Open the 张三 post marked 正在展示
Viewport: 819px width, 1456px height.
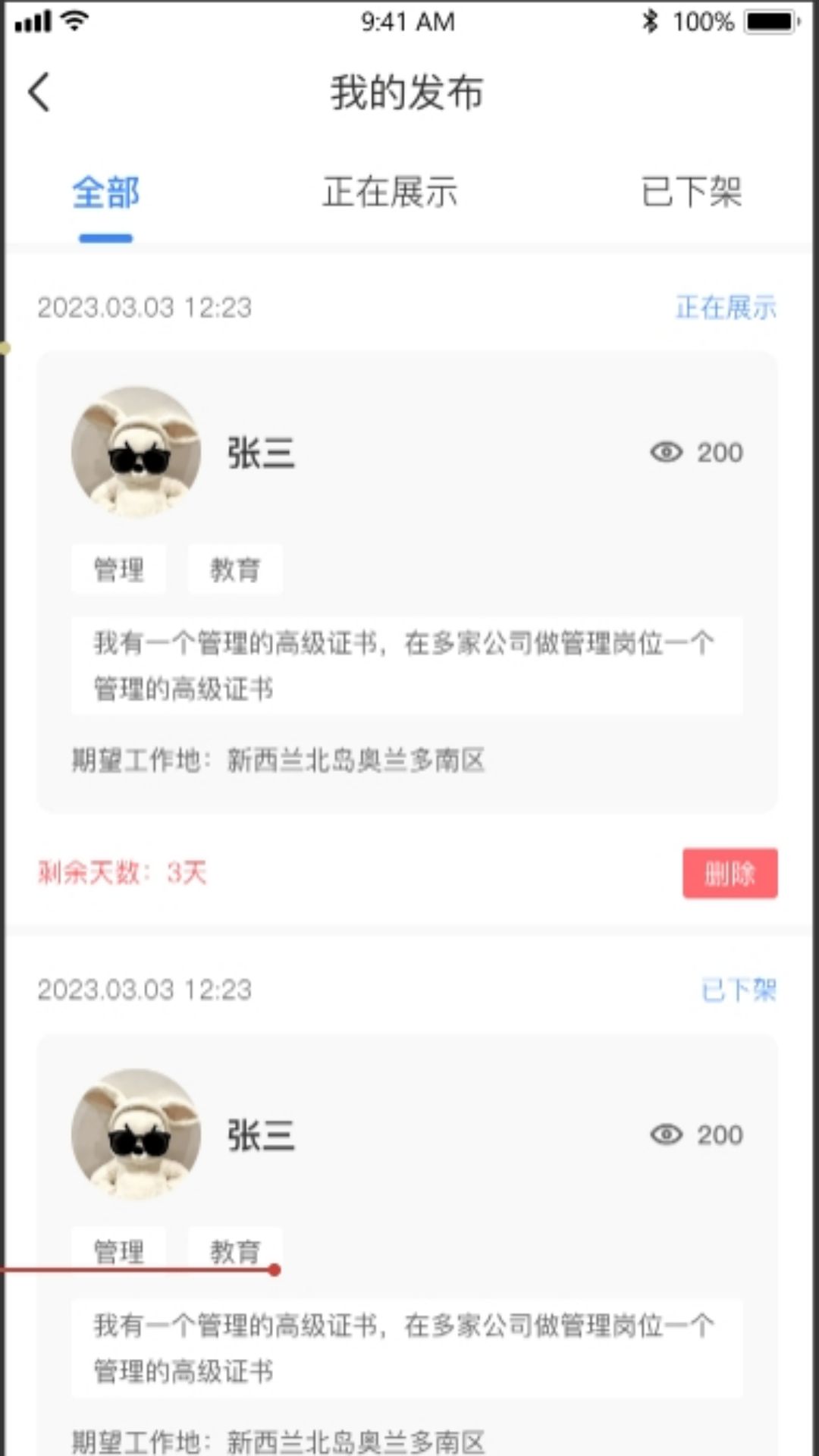(x=407, y=582)
